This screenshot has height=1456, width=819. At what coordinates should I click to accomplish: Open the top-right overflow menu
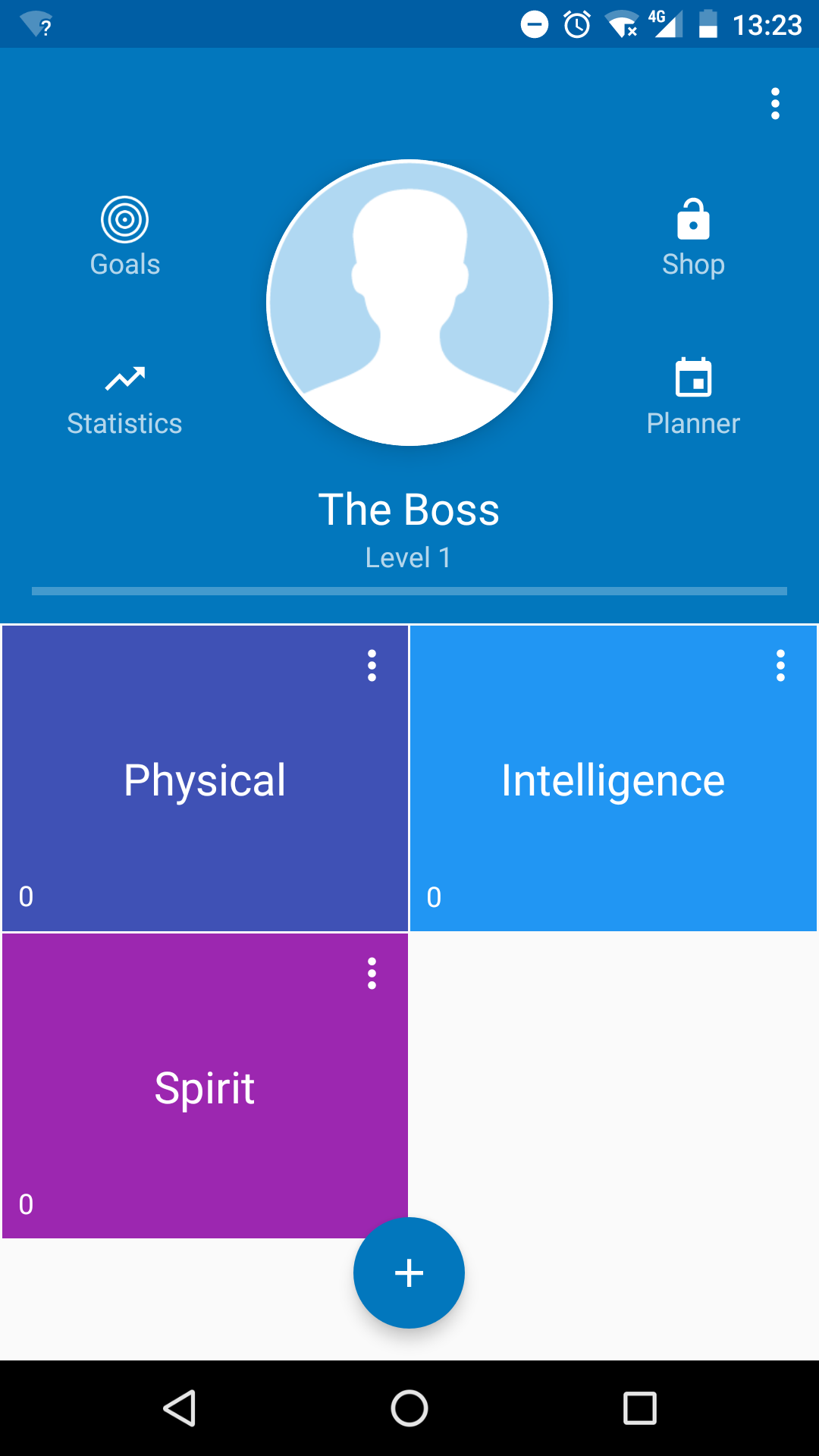tap(775, 104)
